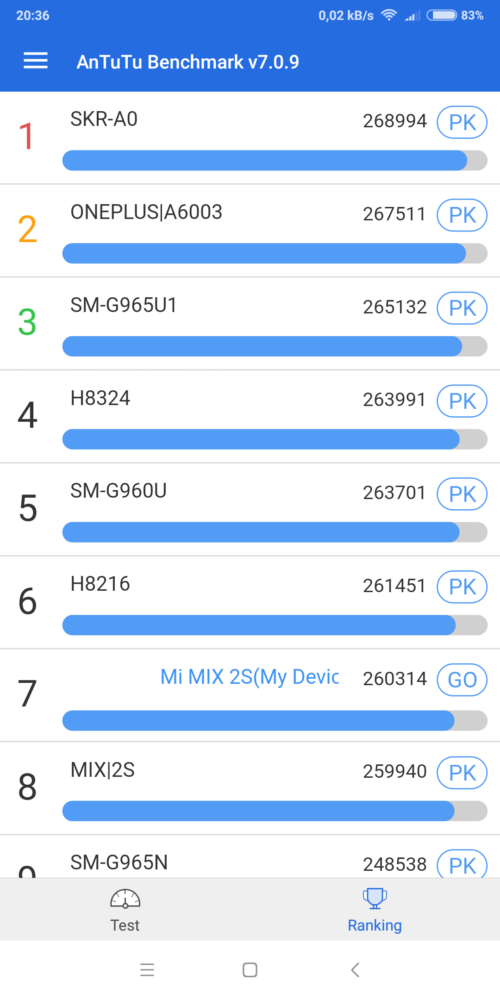The width and height of the screenshot is (500, 1000).
Task: Go back using system navigation arrow
Action: pyautogui.click(x=355, y=970)
